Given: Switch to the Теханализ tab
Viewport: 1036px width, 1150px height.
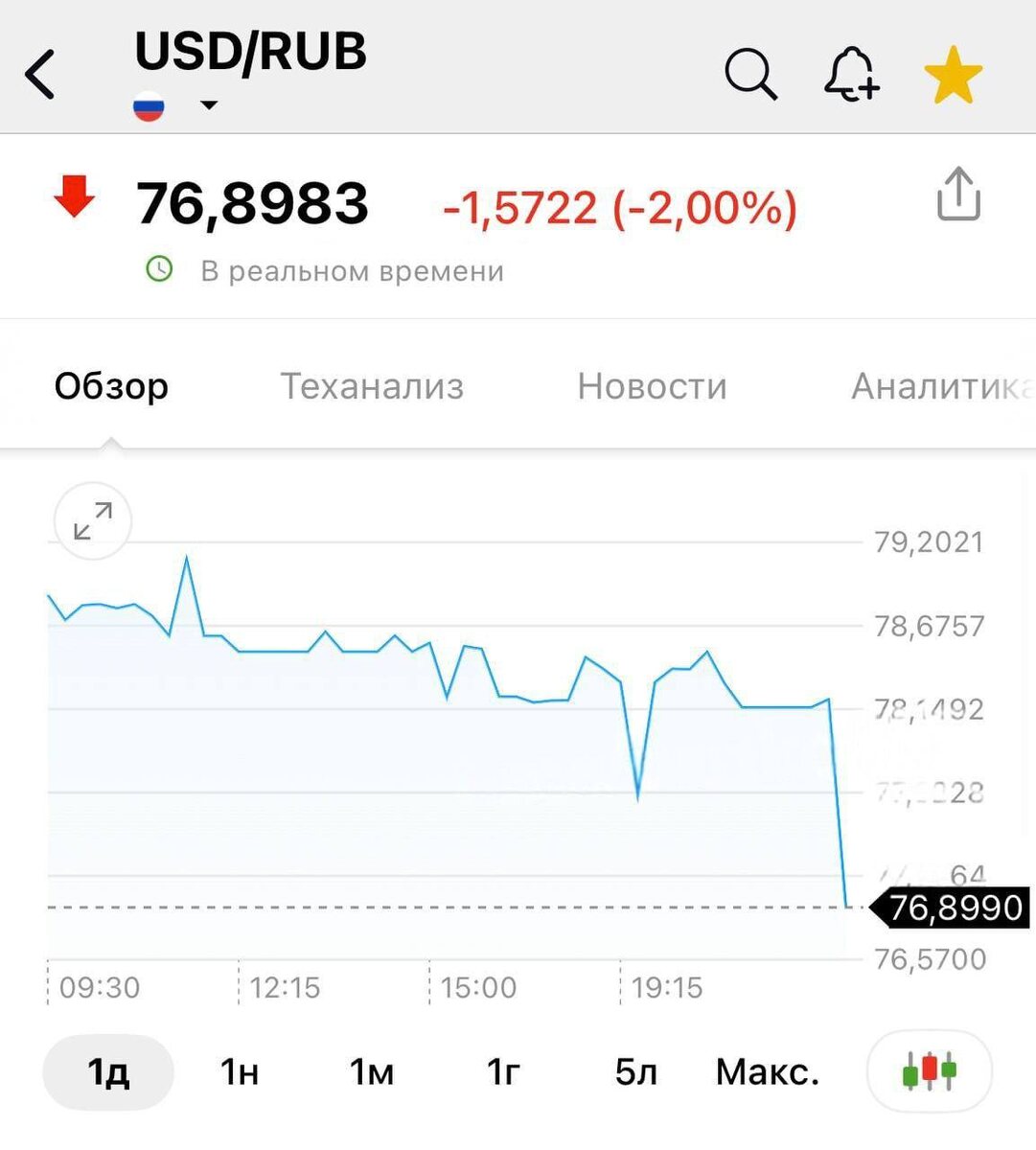Looking at the screenshot, I should pyautogui.click(x=372, y=386).
